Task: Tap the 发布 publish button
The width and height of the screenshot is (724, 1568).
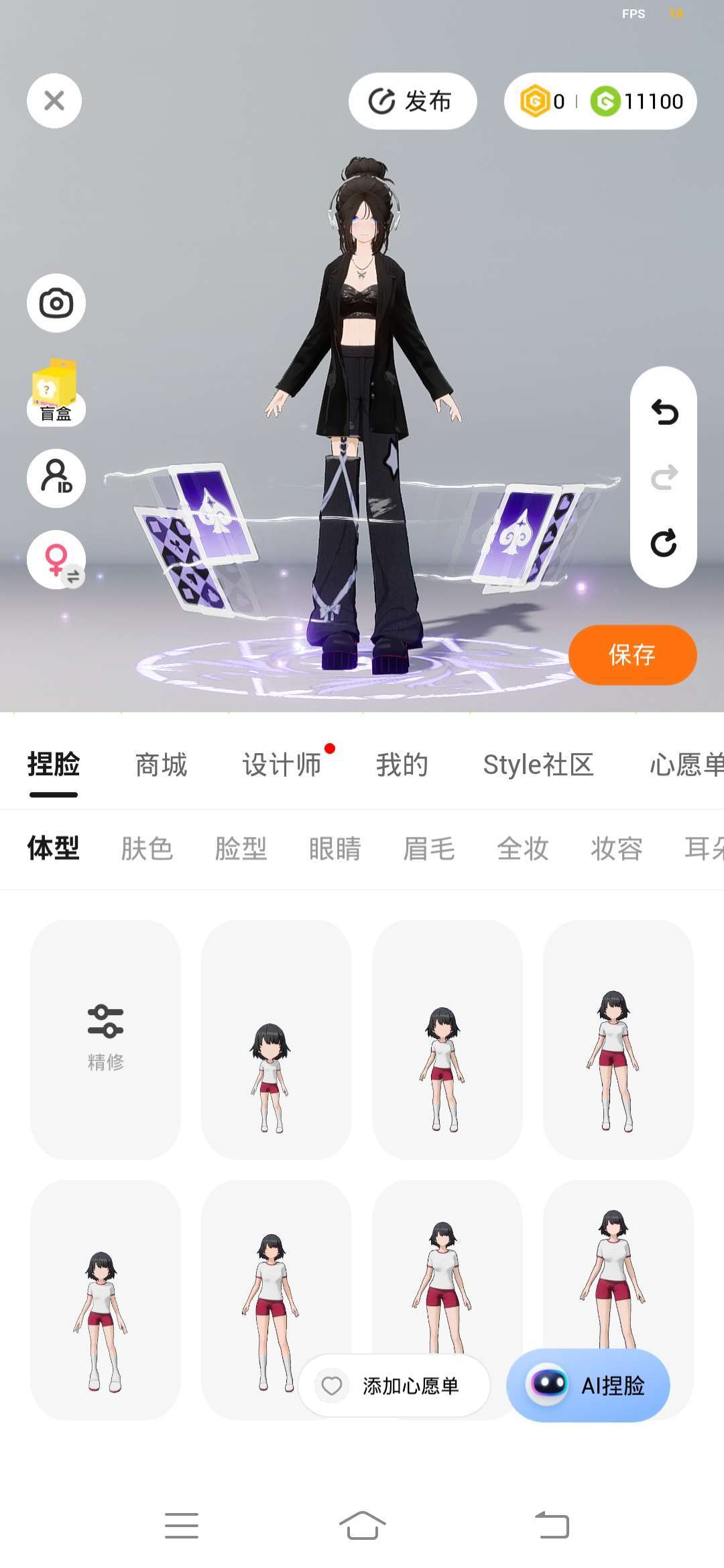Action: click(x=412, y=101)
